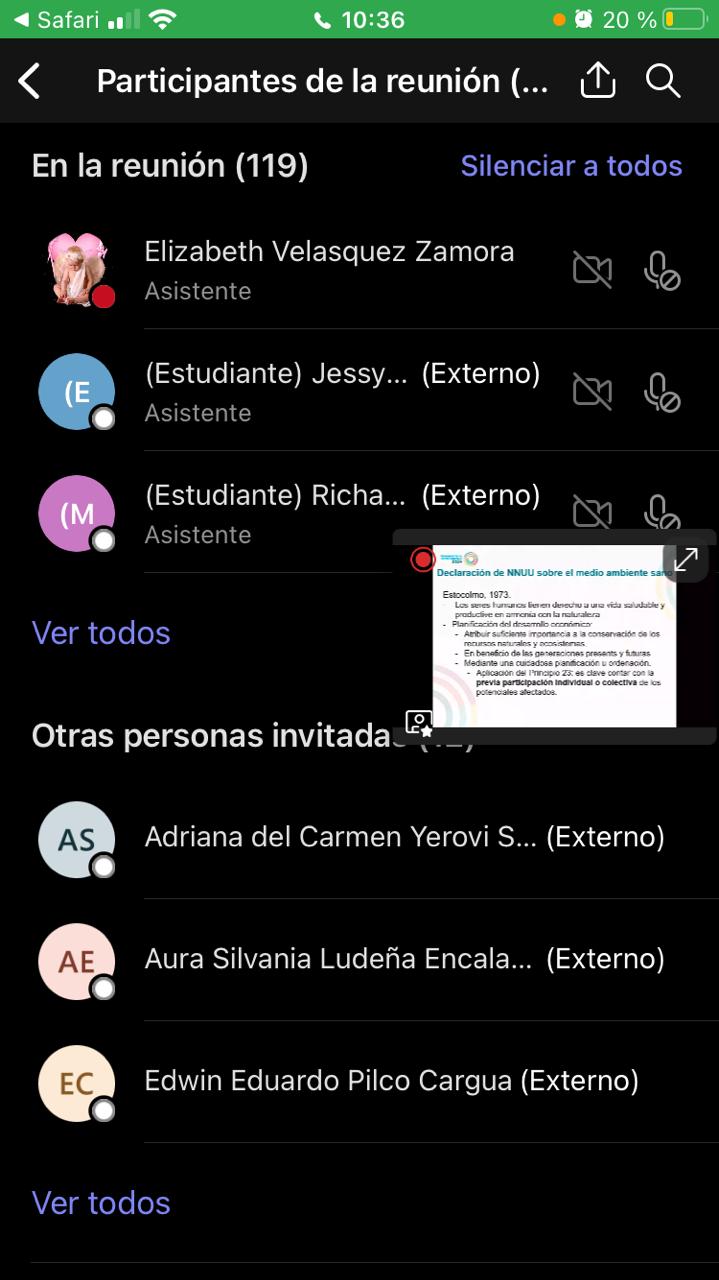719x1280 pixels.
Task: Open Elizabeth Velasquez Zamora's participant row
Action: point(329,268)
